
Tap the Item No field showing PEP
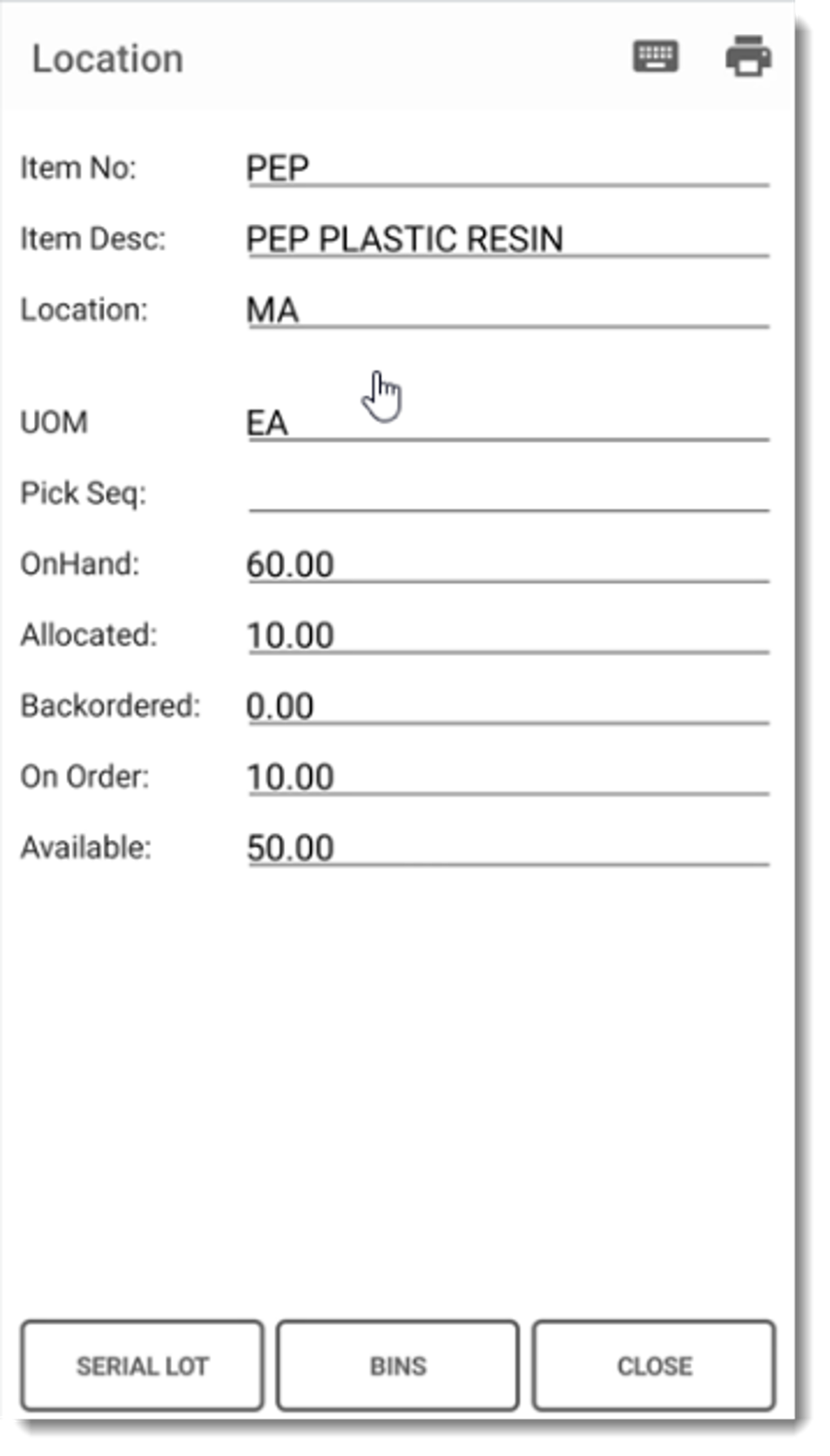pos(508,167)
